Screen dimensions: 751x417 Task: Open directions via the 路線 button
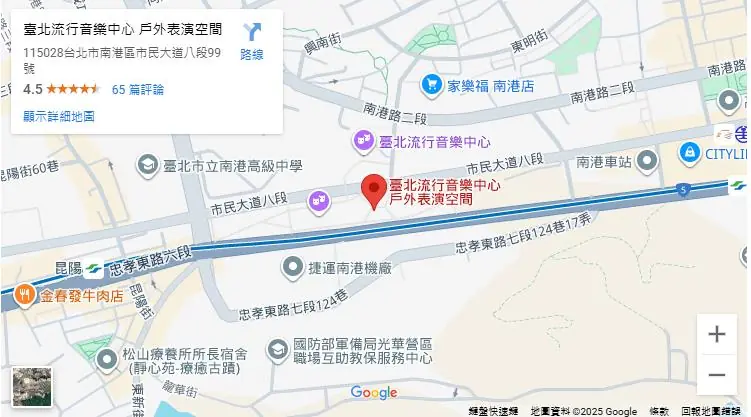coord(252,40)
